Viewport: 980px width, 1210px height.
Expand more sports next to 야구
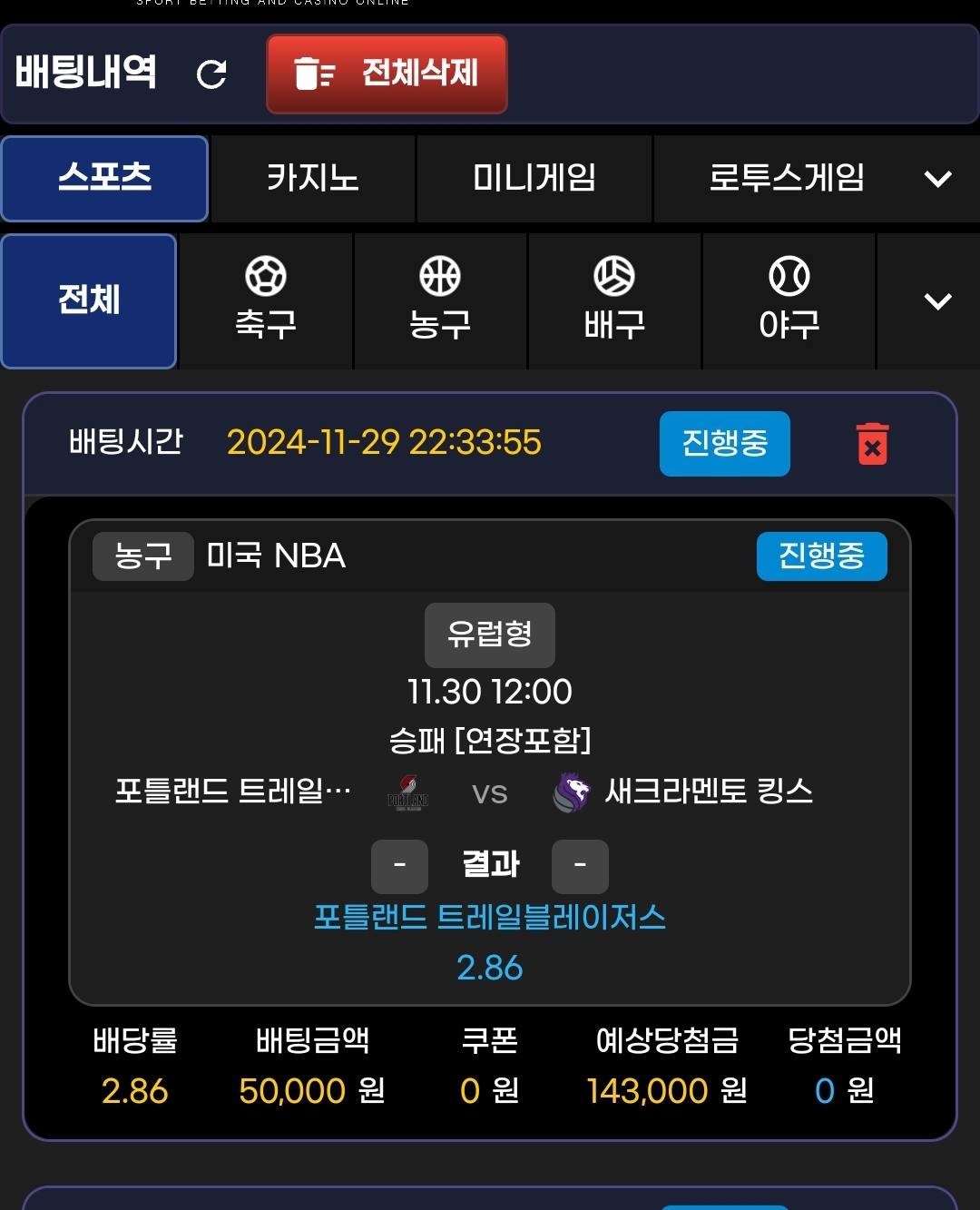click(937, 301)
